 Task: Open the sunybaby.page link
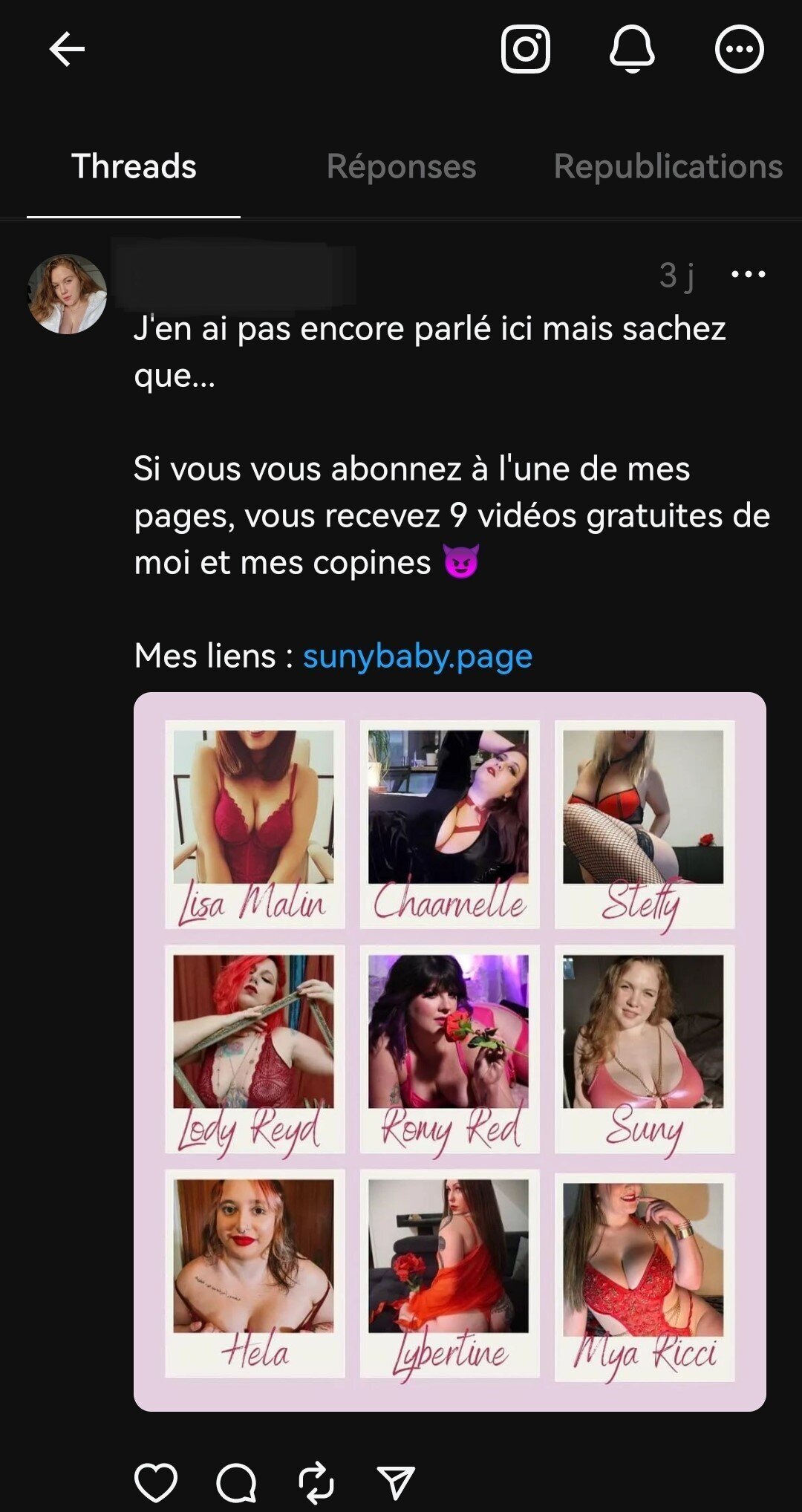point(417,656)
